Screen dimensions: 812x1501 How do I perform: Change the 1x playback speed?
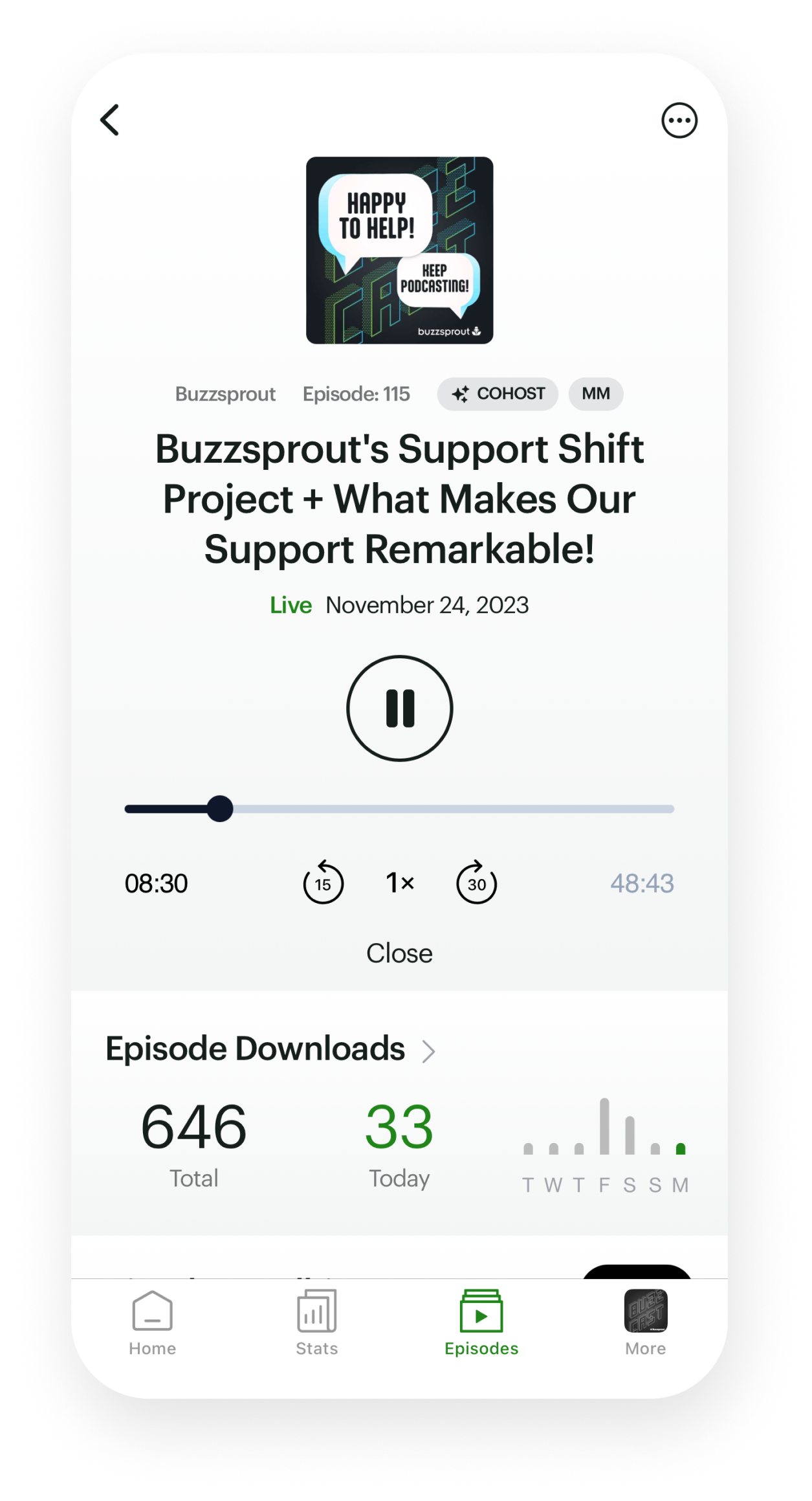400,883
